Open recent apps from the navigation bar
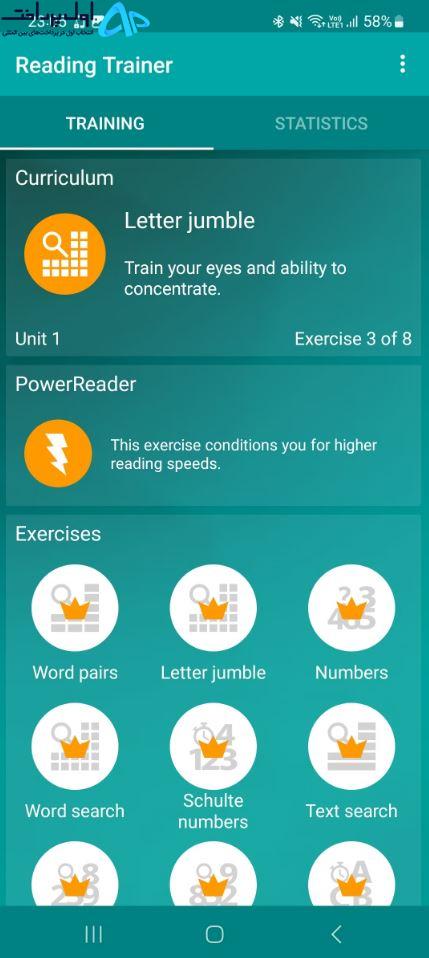The height and width of the screenshot is (958, 429). 94,934
